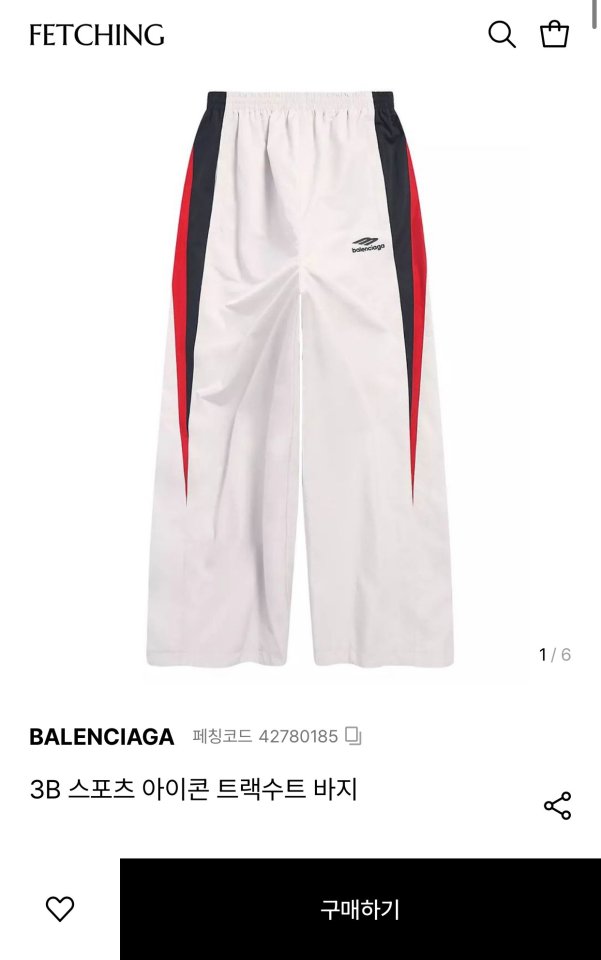Add the item to wishlist heart
Screen dimensions: 601x960
[60, 909]
